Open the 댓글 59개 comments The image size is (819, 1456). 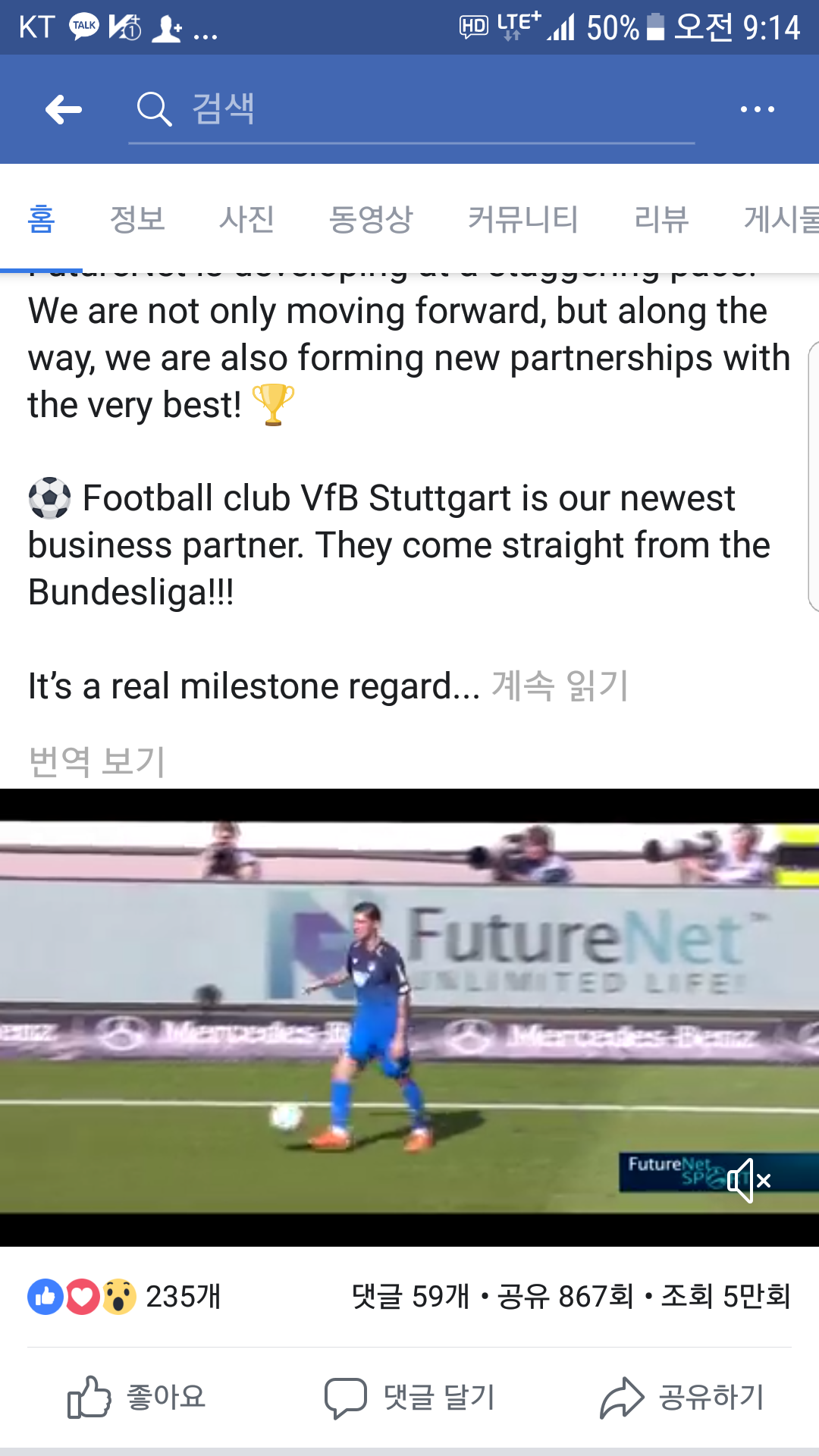[x=410, y=1297]
